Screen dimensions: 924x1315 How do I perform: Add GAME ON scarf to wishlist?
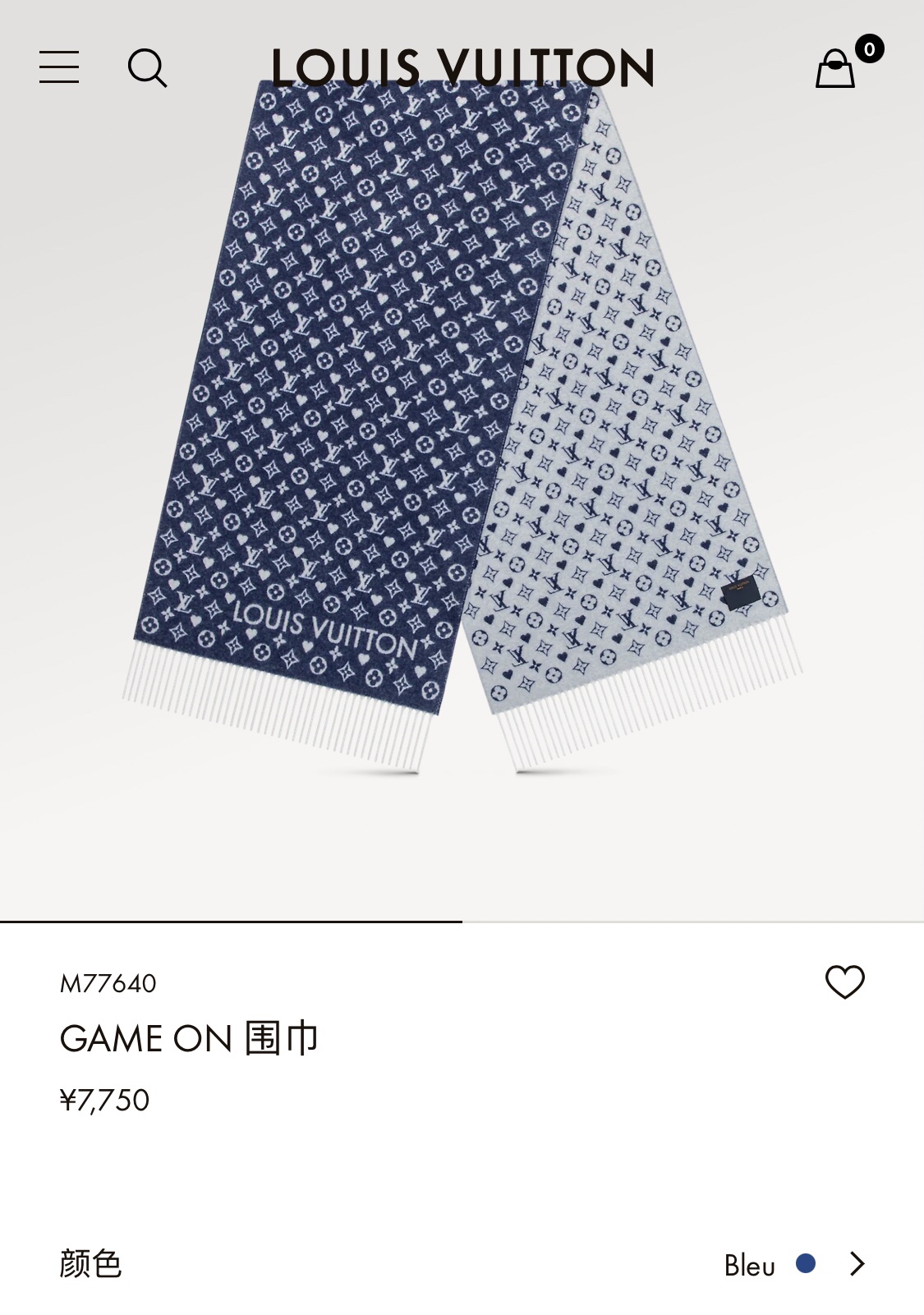845,982
